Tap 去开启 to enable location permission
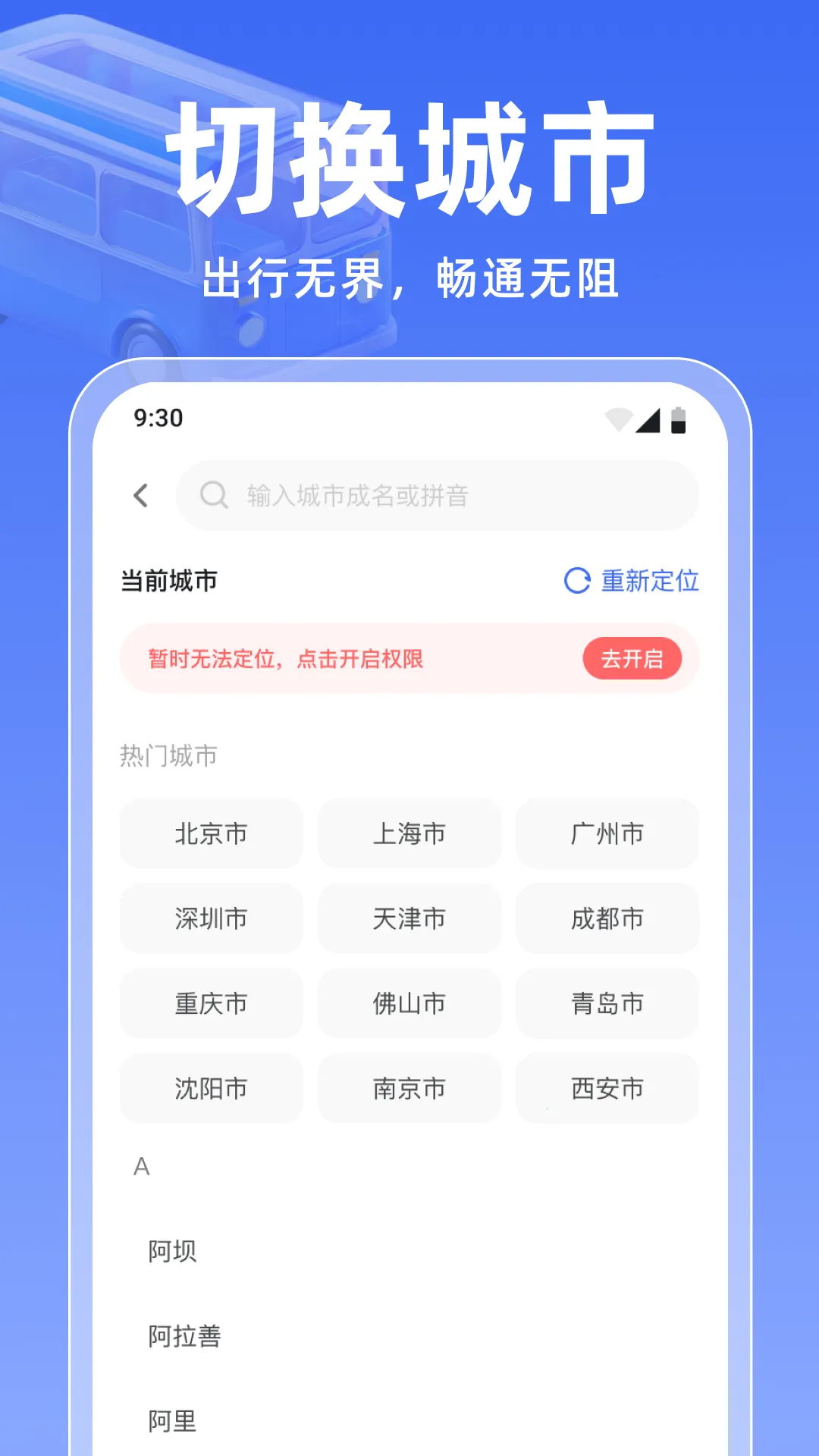The image size is (819, 1456). click(632, 659)
